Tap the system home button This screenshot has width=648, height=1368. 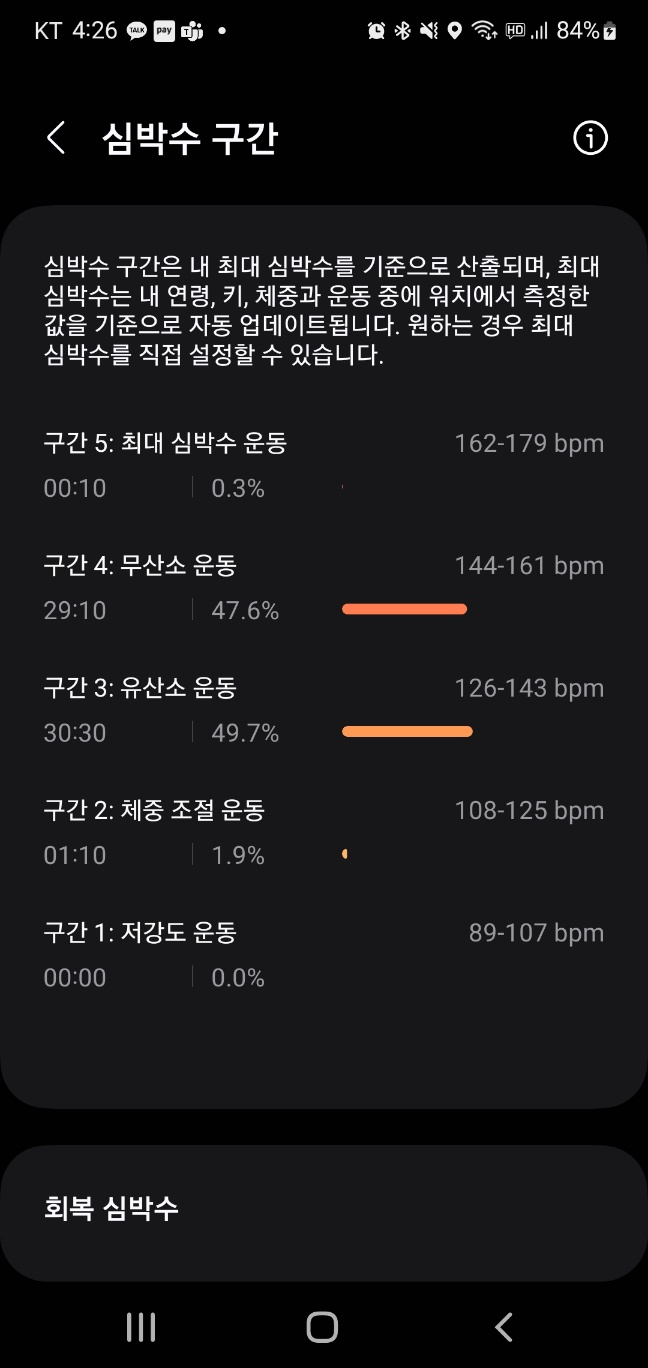tap(322, 1327)
